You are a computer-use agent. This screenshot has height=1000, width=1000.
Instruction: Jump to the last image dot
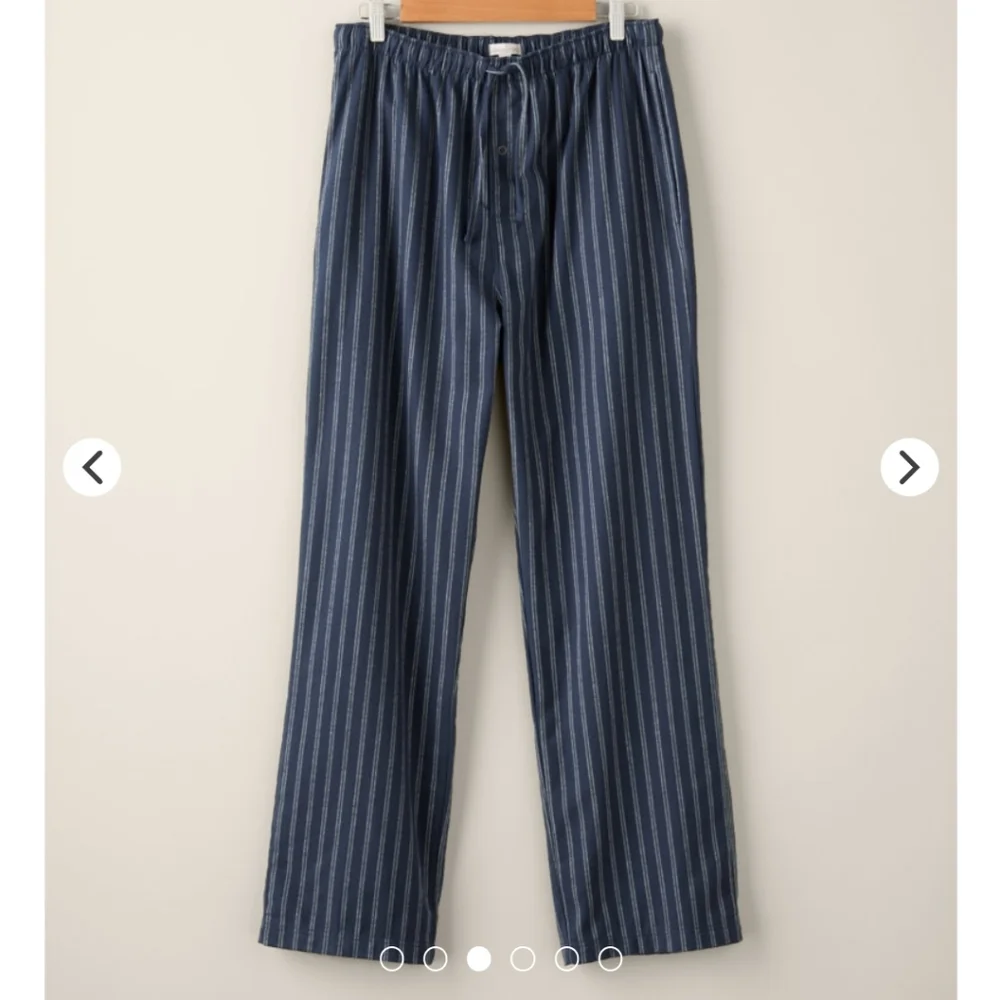click(610, 959)
